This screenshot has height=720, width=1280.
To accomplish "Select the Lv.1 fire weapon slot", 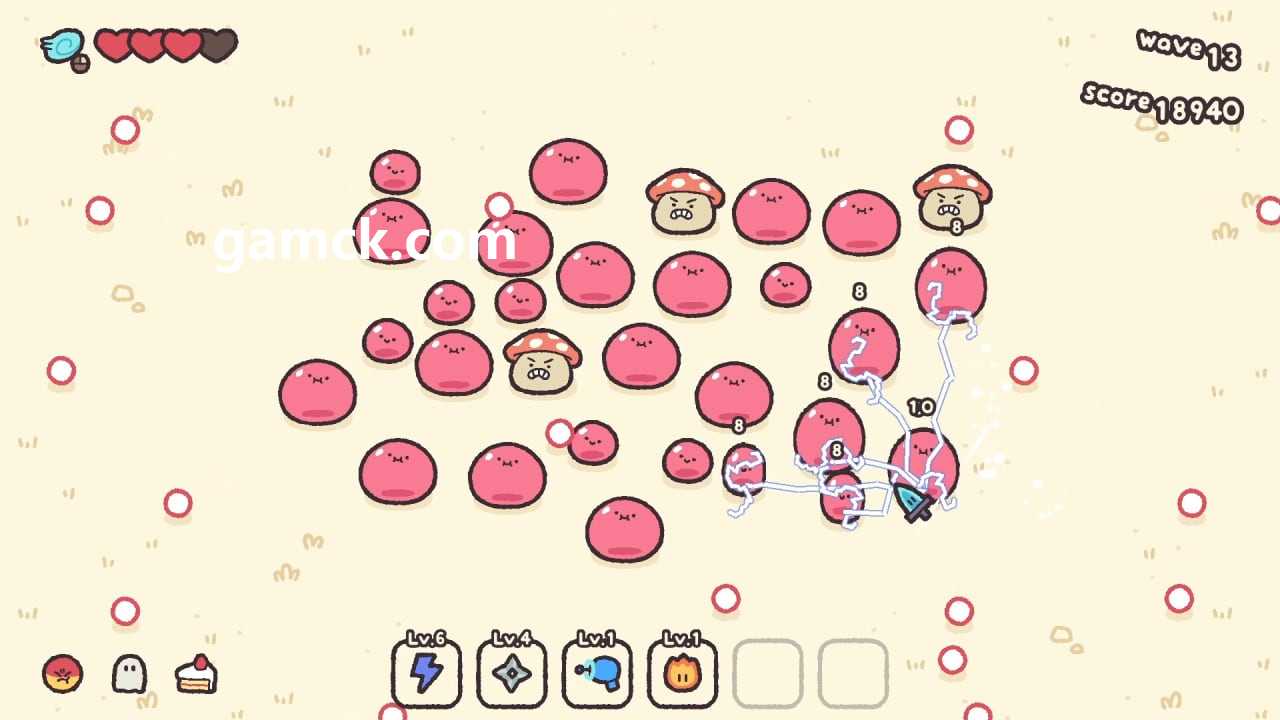I will 682,673.
